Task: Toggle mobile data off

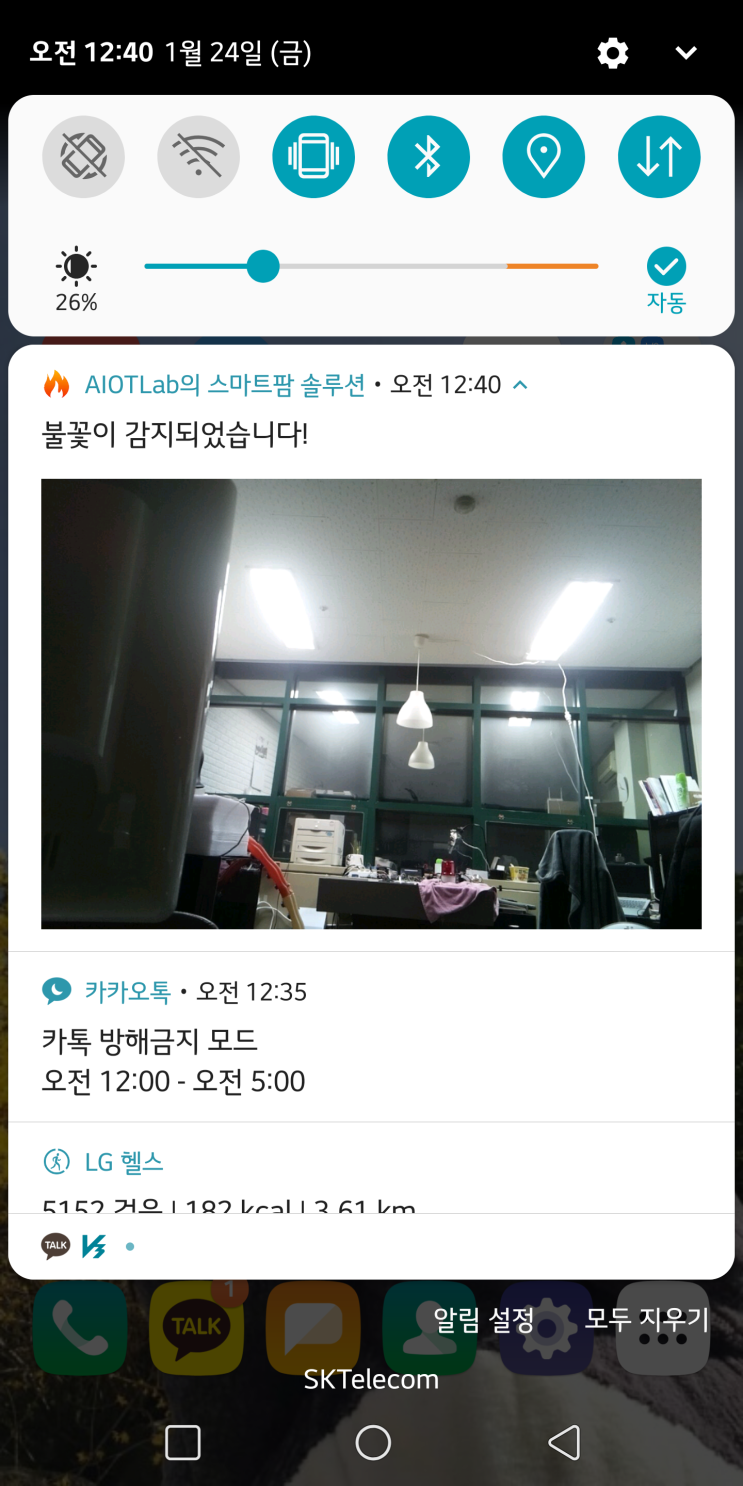Action: pyautogui.click(x=659, y=157)
